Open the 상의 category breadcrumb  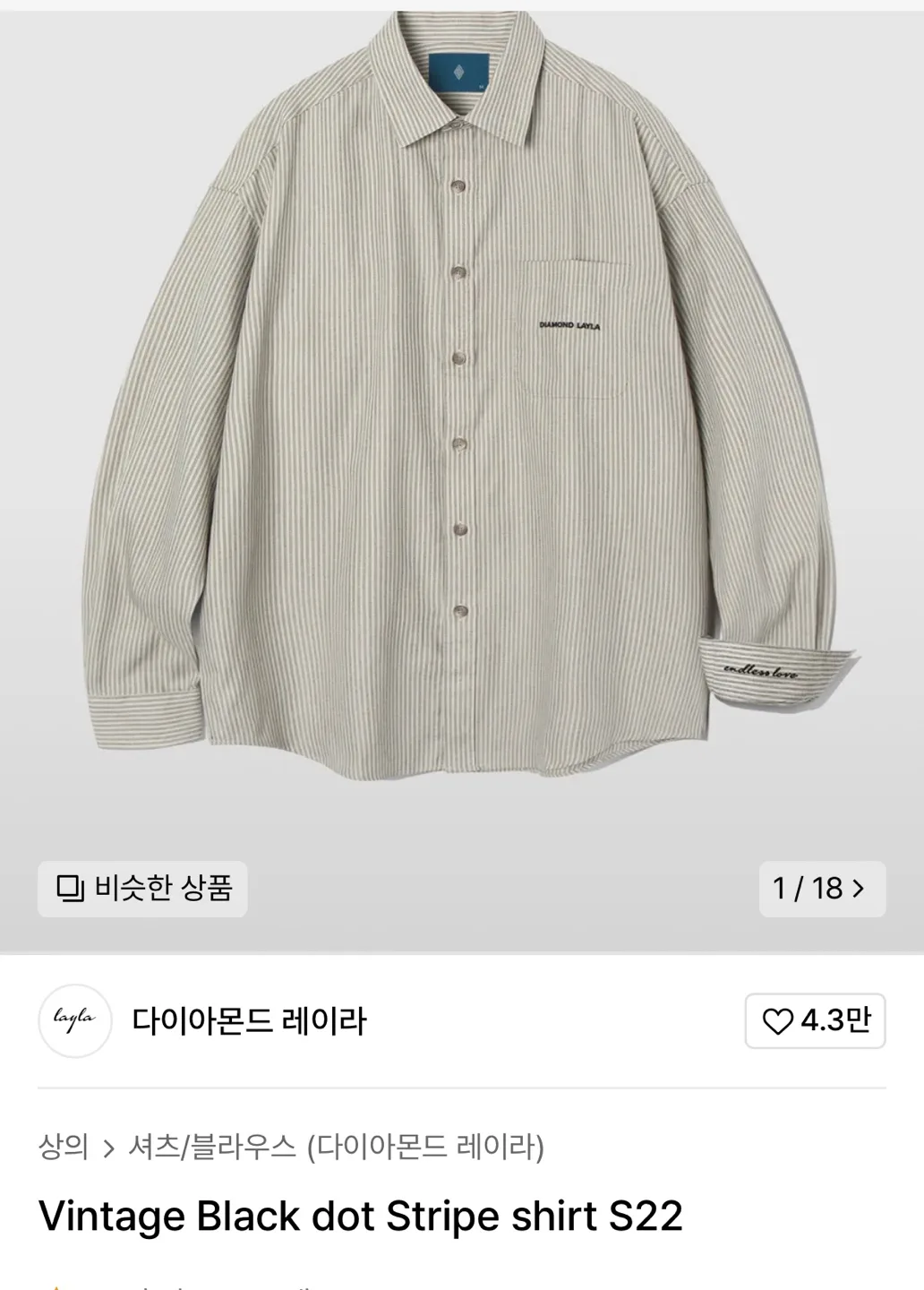pyautogui.click(x=64, y=1146)
